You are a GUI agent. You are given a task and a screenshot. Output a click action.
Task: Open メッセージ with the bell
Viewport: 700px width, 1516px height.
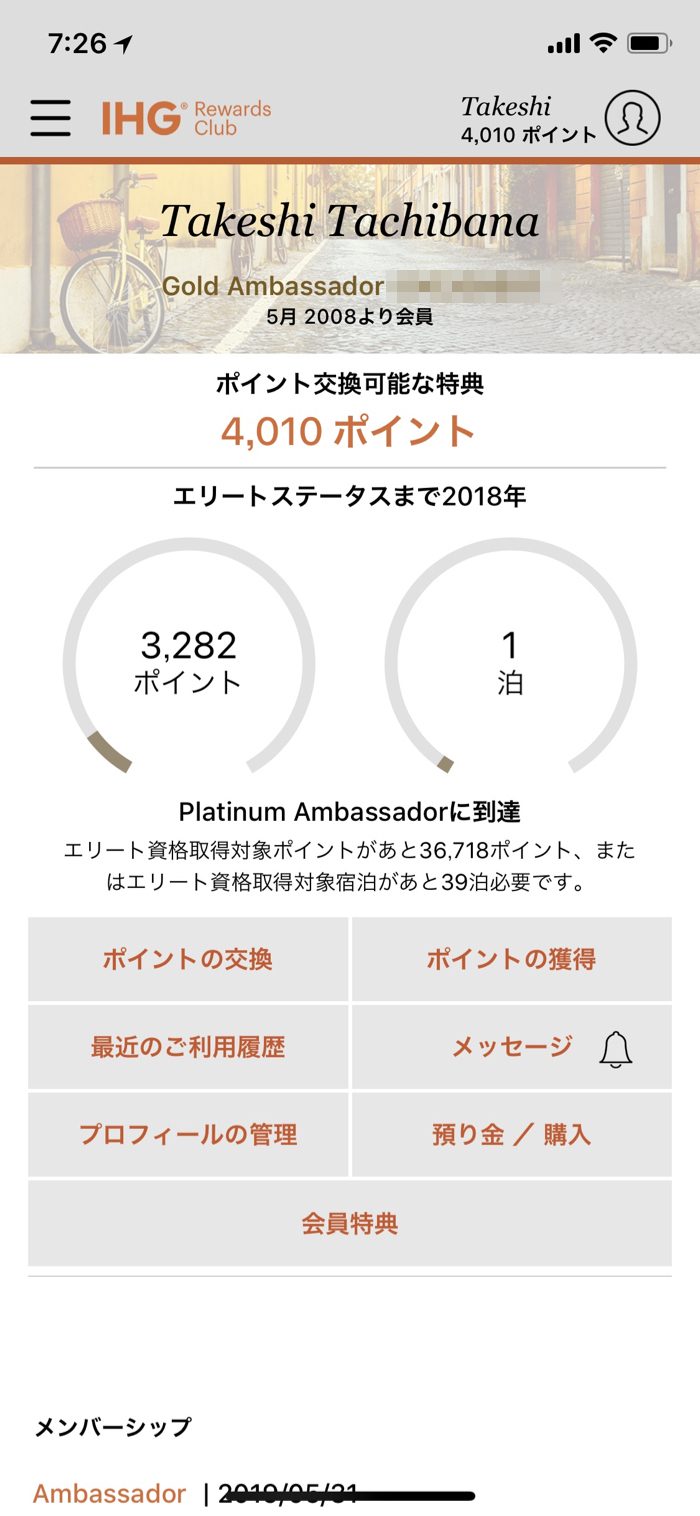pos(511,1047)
